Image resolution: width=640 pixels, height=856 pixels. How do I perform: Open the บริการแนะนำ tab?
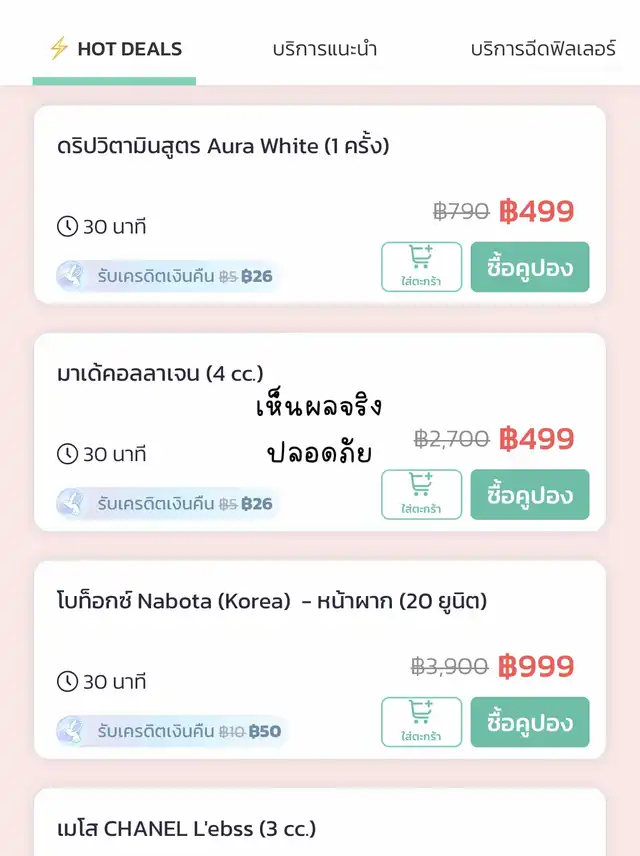[324, 49]
